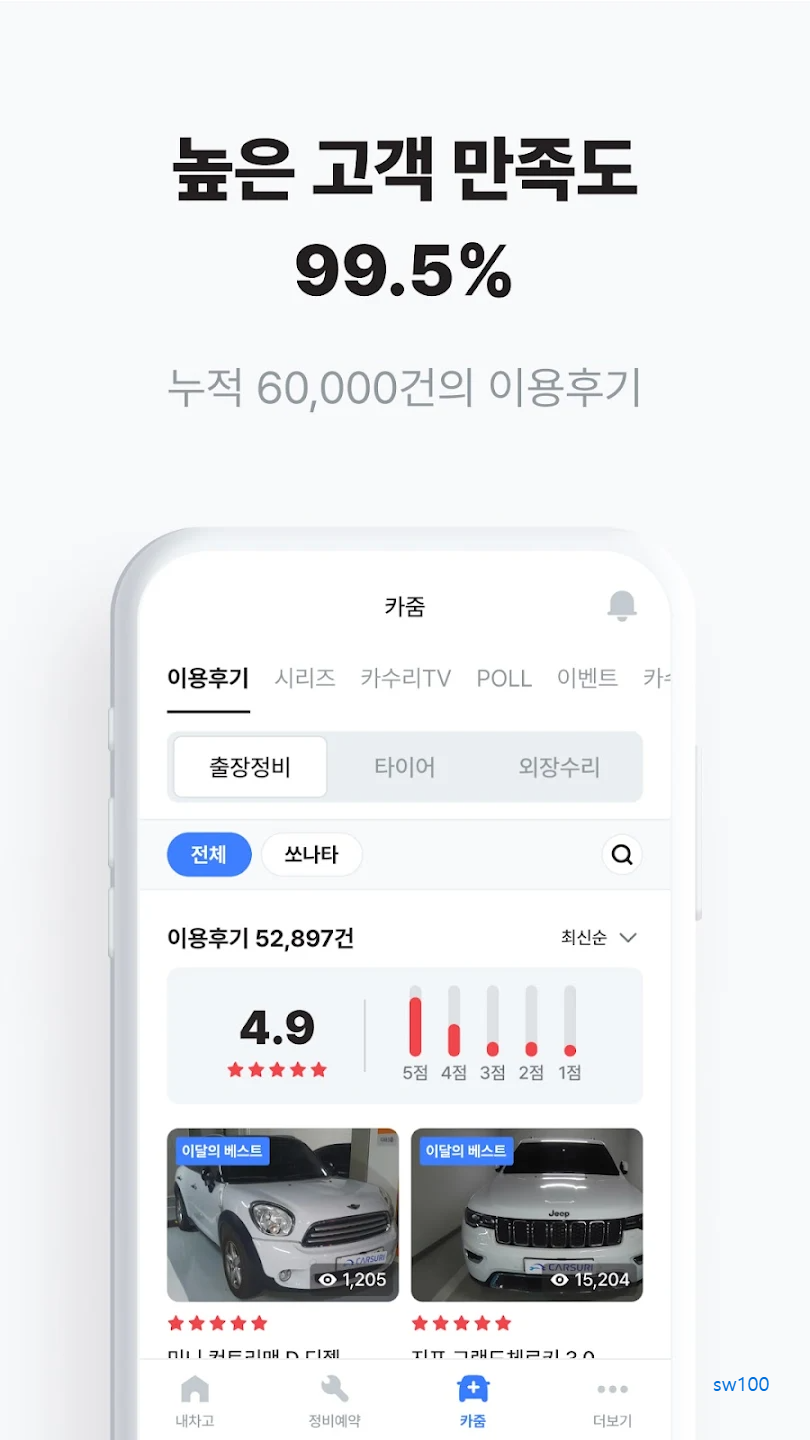810x1440 pixels.
Task: Select the 출장정비 segment
Action: [x=249, y=767]
